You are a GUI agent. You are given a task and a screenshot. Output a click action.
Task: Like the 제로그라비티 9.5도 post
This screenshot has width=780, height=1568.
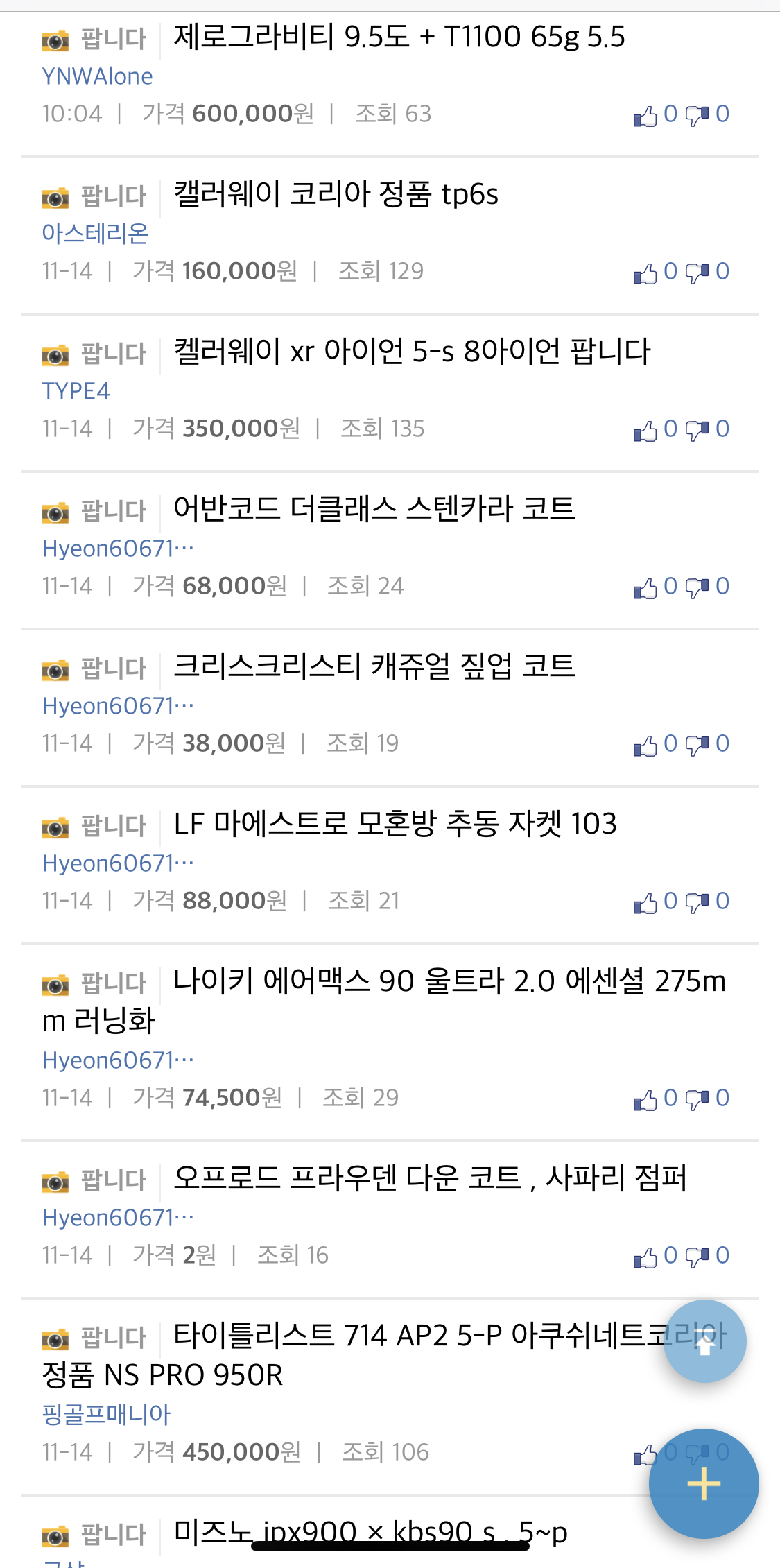click(645, 115)
